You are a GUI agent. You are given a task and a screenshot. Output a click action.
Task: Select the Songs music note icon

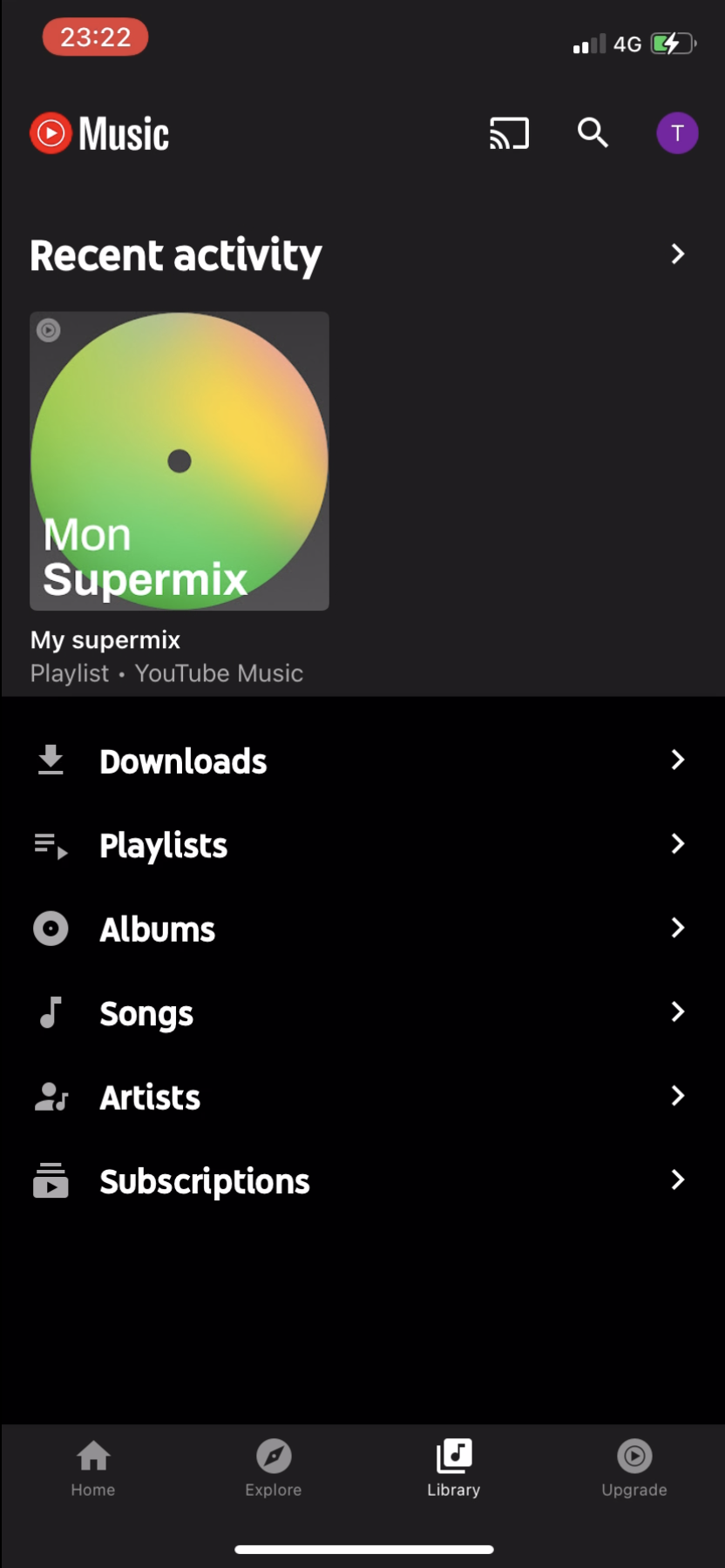(x=50, y=1012)
